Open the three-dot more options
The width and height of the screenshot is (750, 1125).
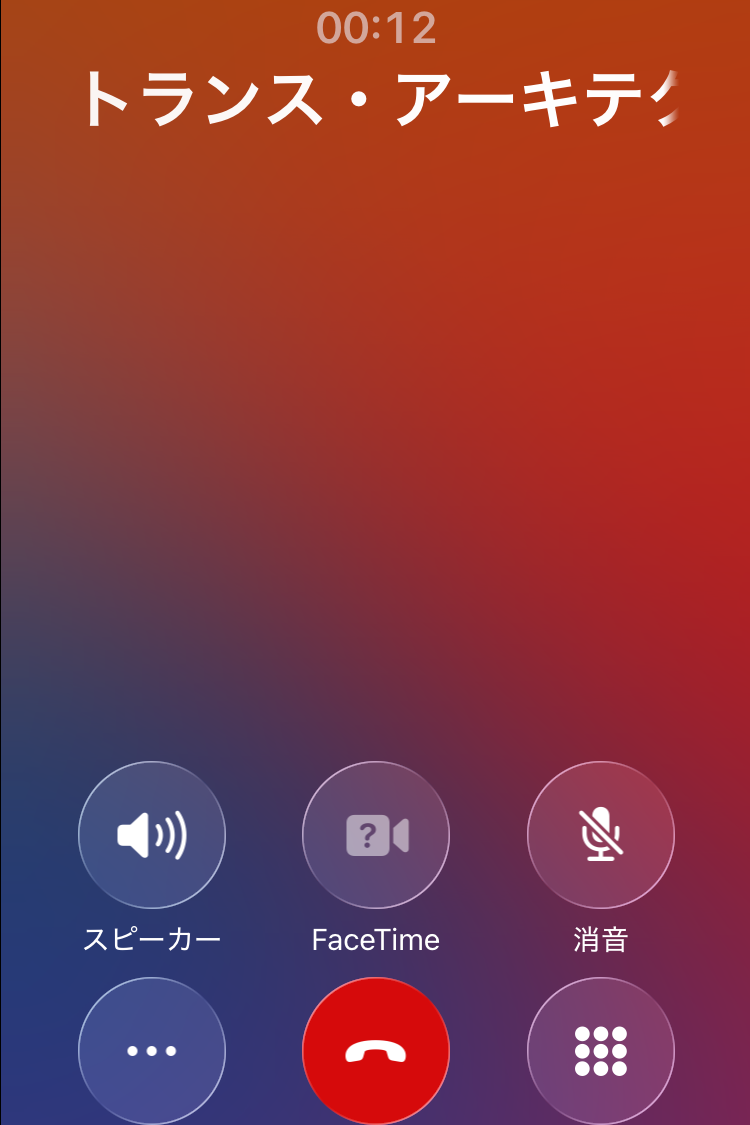point(152,1050)
